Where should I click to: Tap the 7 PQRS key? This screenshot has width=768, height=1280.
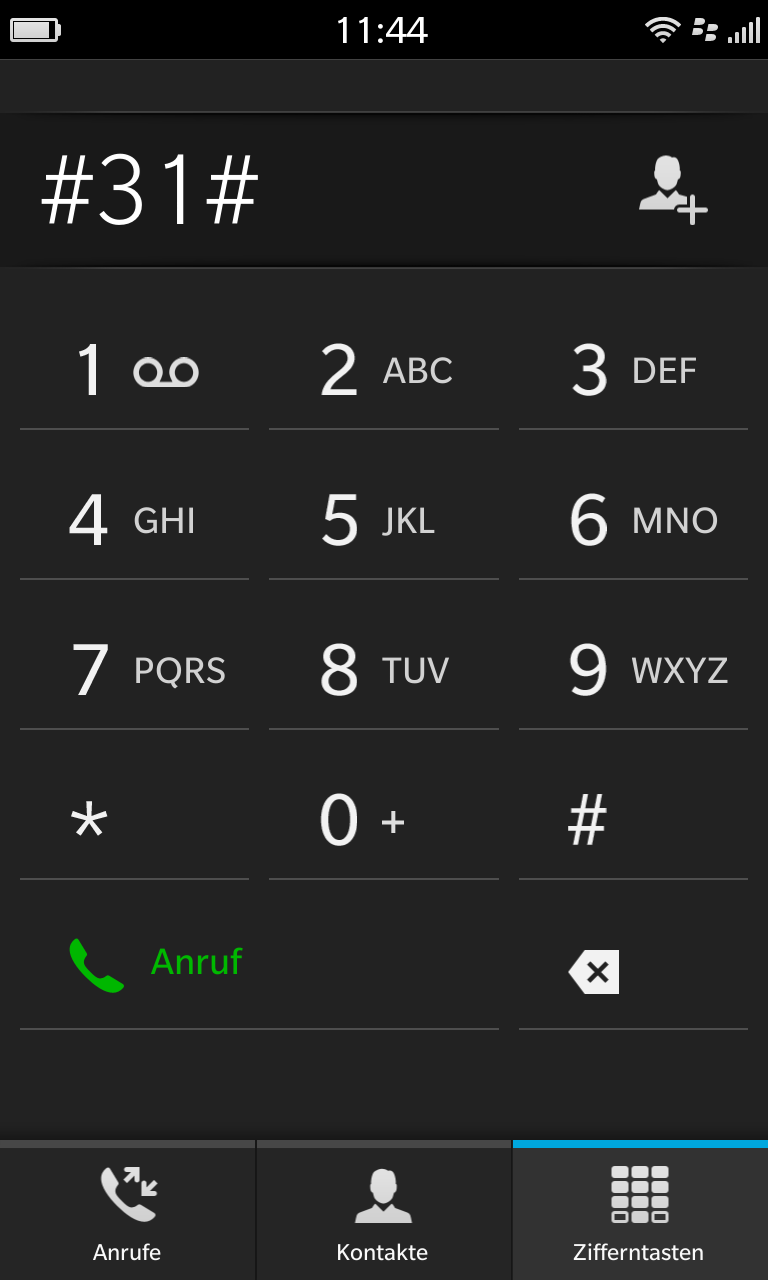point(134,671)
